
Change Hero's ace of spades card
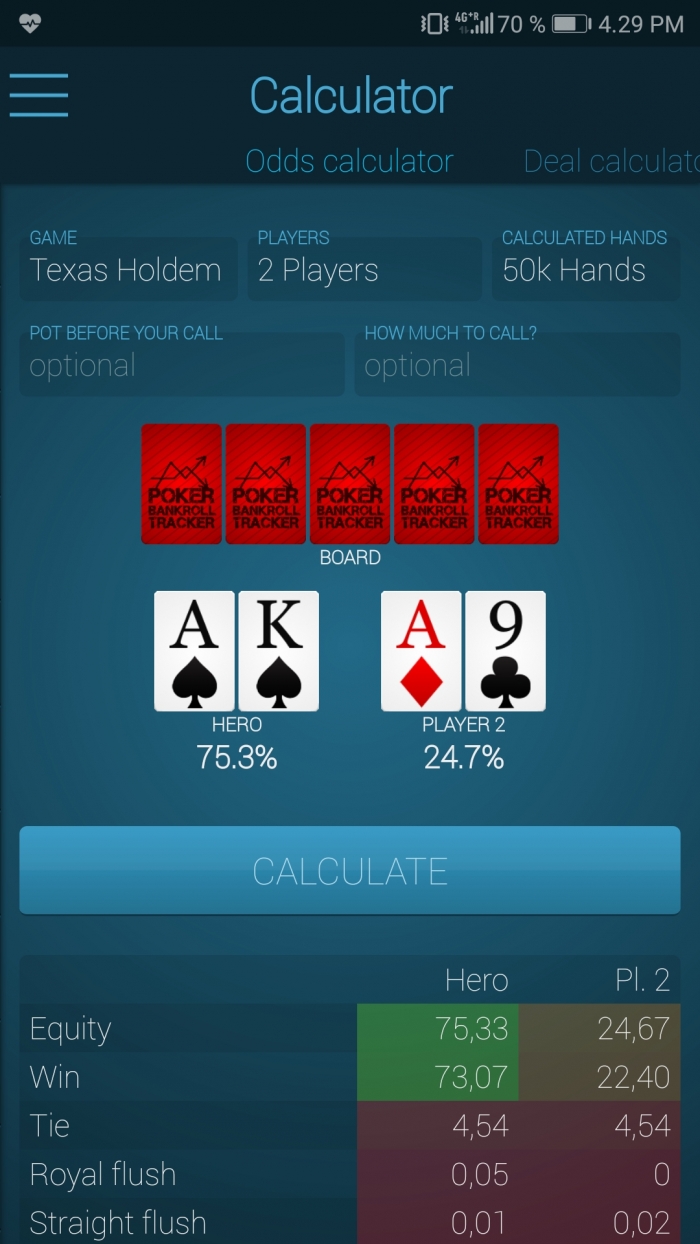click(194, 651)
